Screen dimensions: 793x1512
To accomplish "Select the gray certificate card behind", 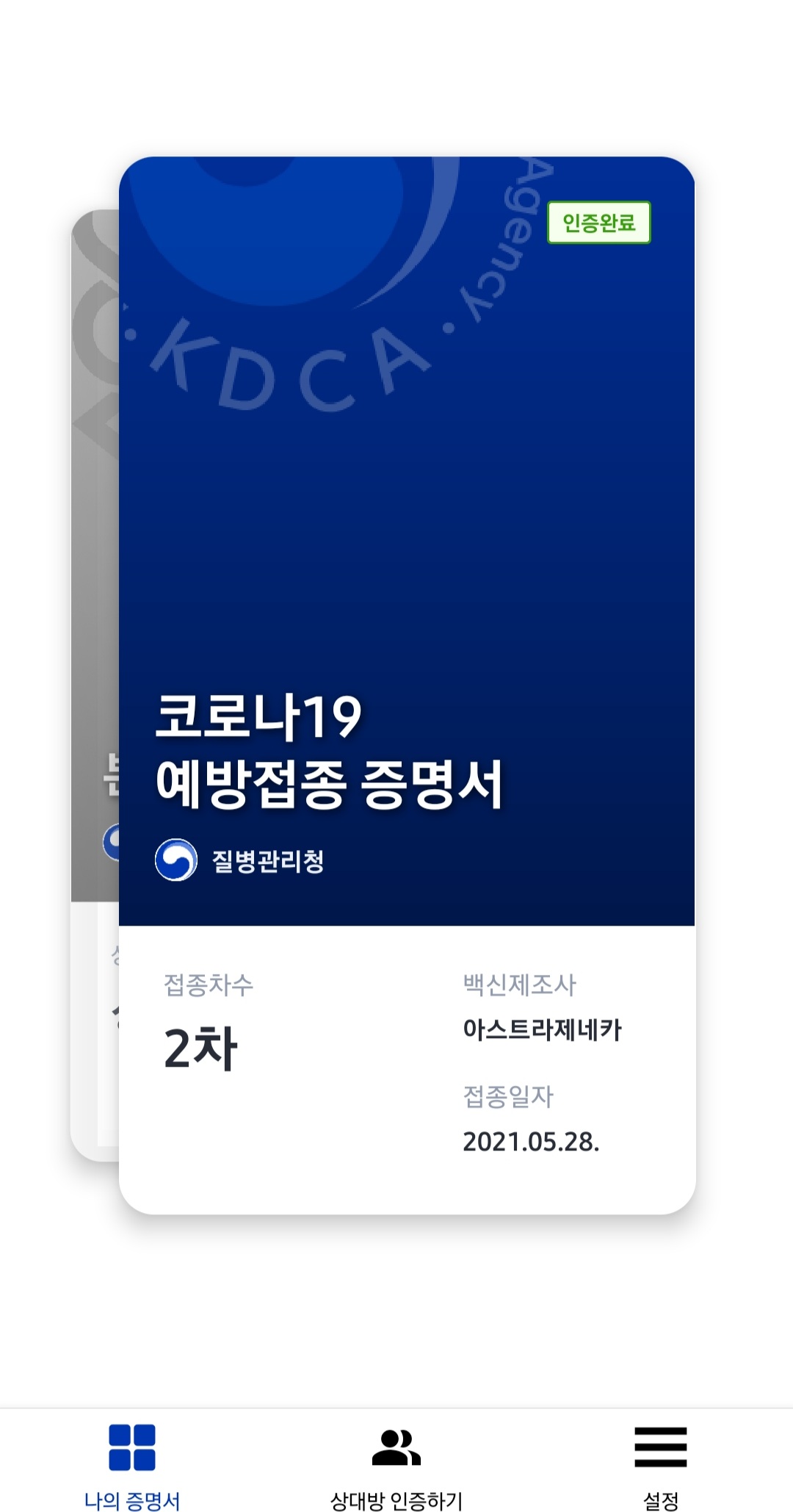I will click(94, 661).
